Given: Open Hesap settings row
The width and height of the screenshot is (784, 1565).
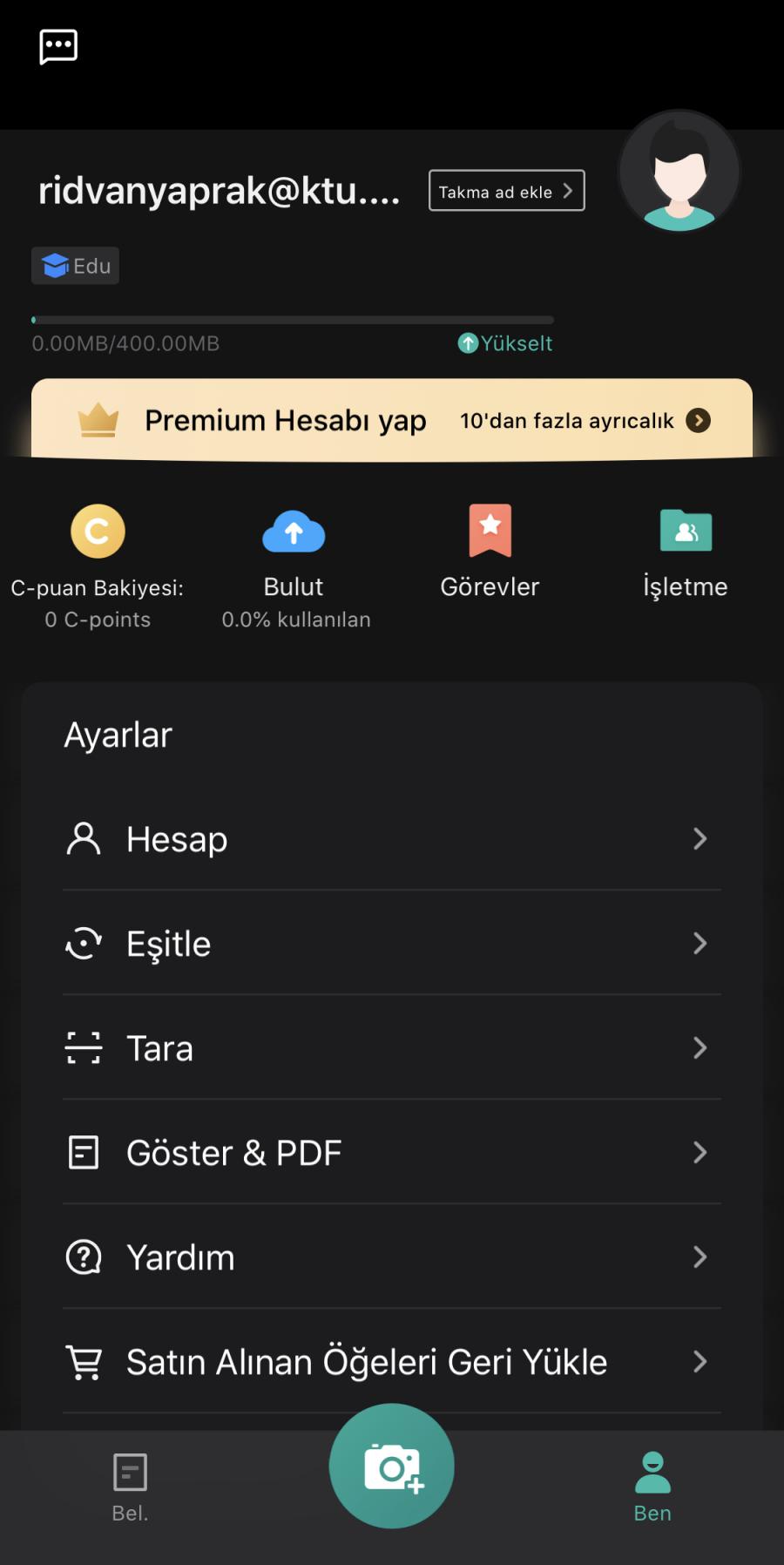Looking at the screenshot, I should click(x=392, y=839).
